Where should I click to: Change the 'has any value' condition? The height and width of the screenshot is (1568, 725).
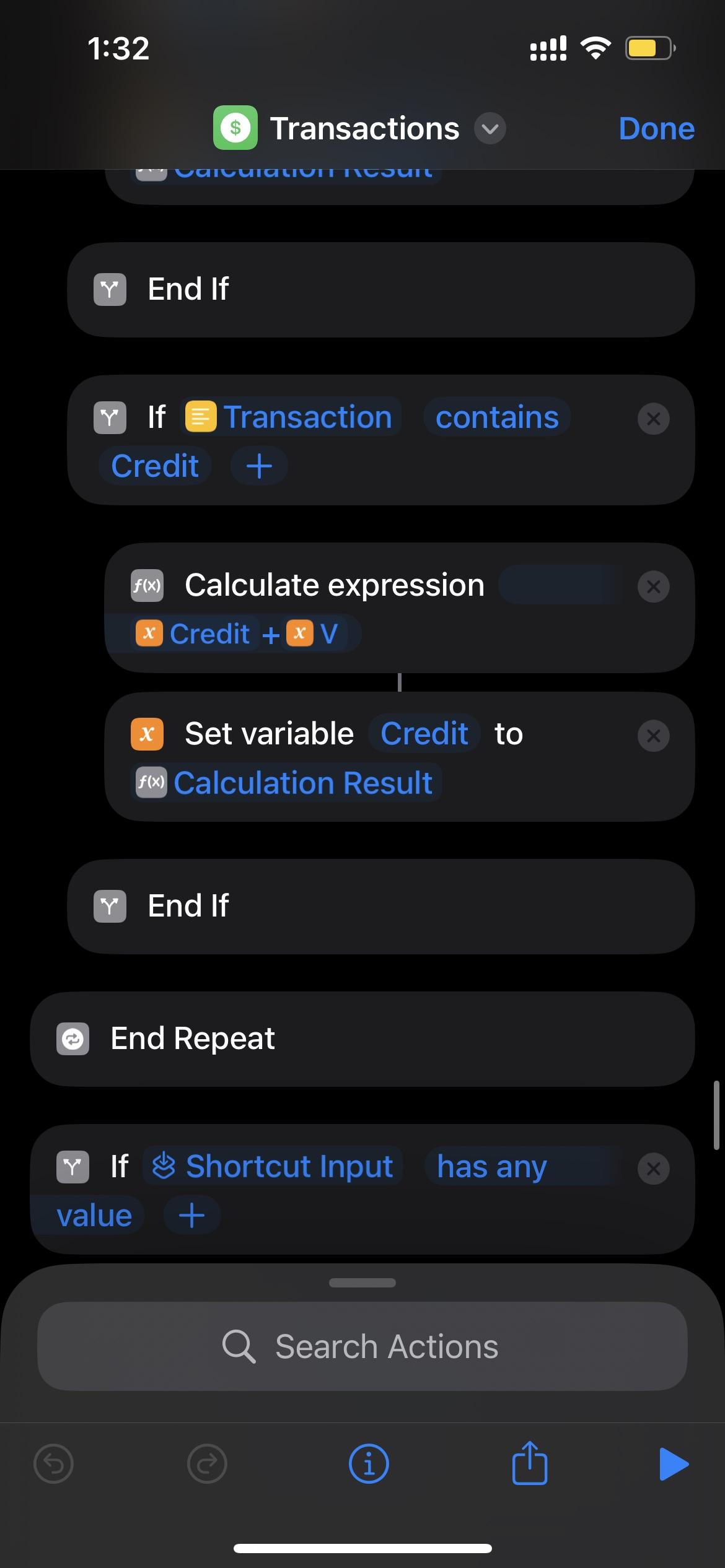click(491, 1167)
